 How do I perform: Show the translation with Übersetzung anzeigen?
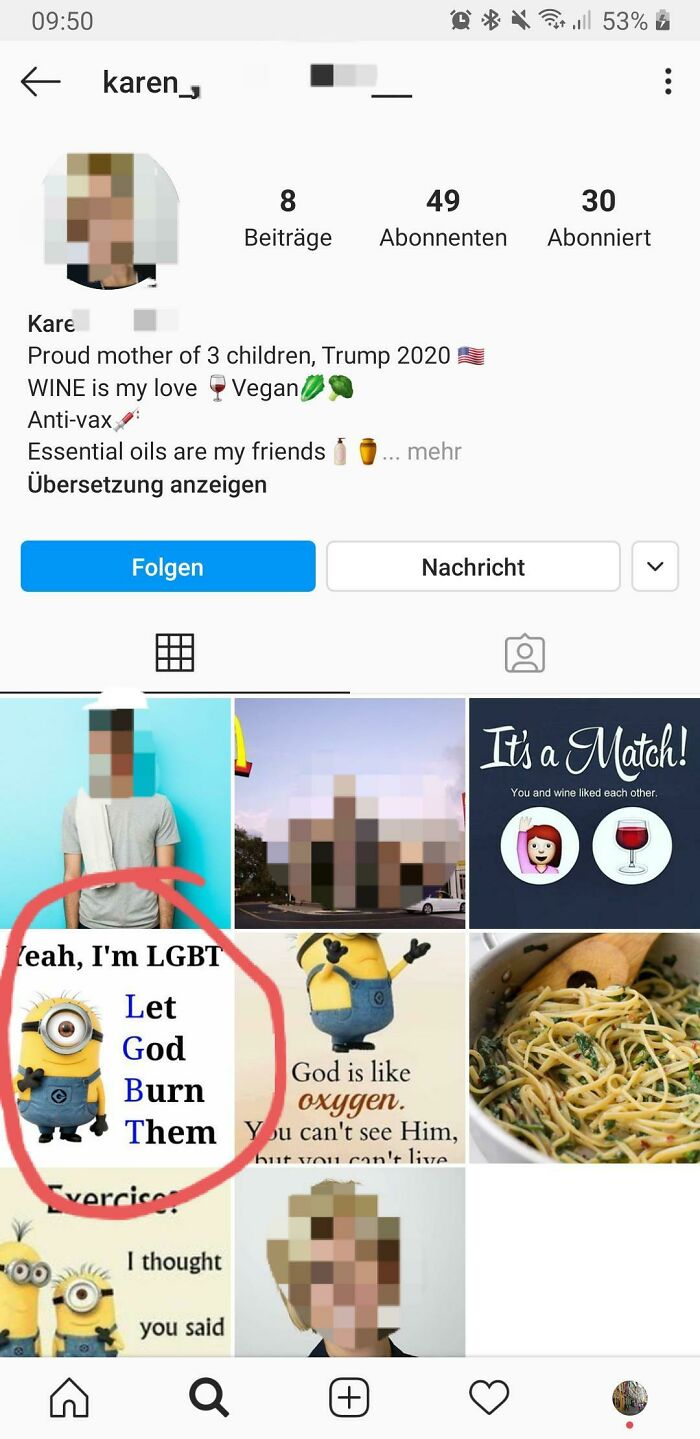pos(147,485)
